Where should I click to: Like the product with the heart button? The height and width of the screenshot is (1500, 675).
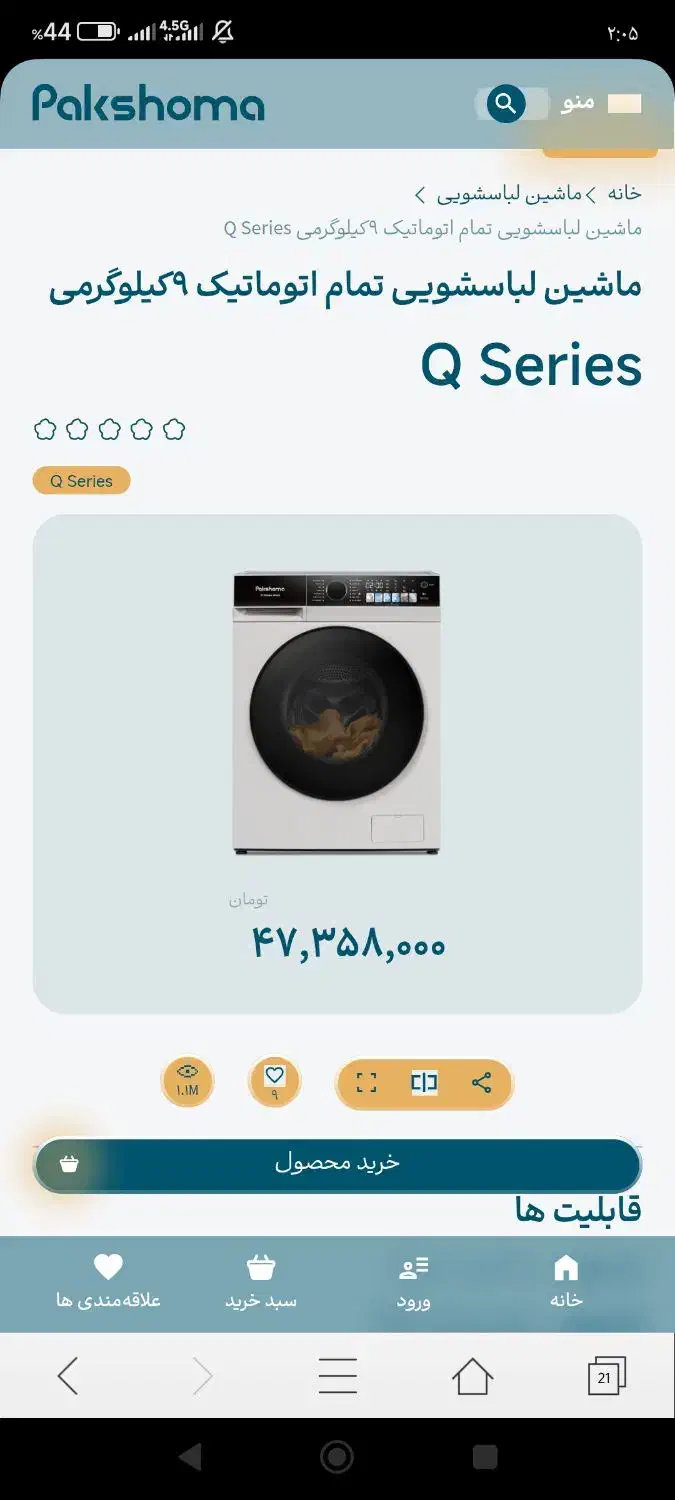pos(274,1081)
